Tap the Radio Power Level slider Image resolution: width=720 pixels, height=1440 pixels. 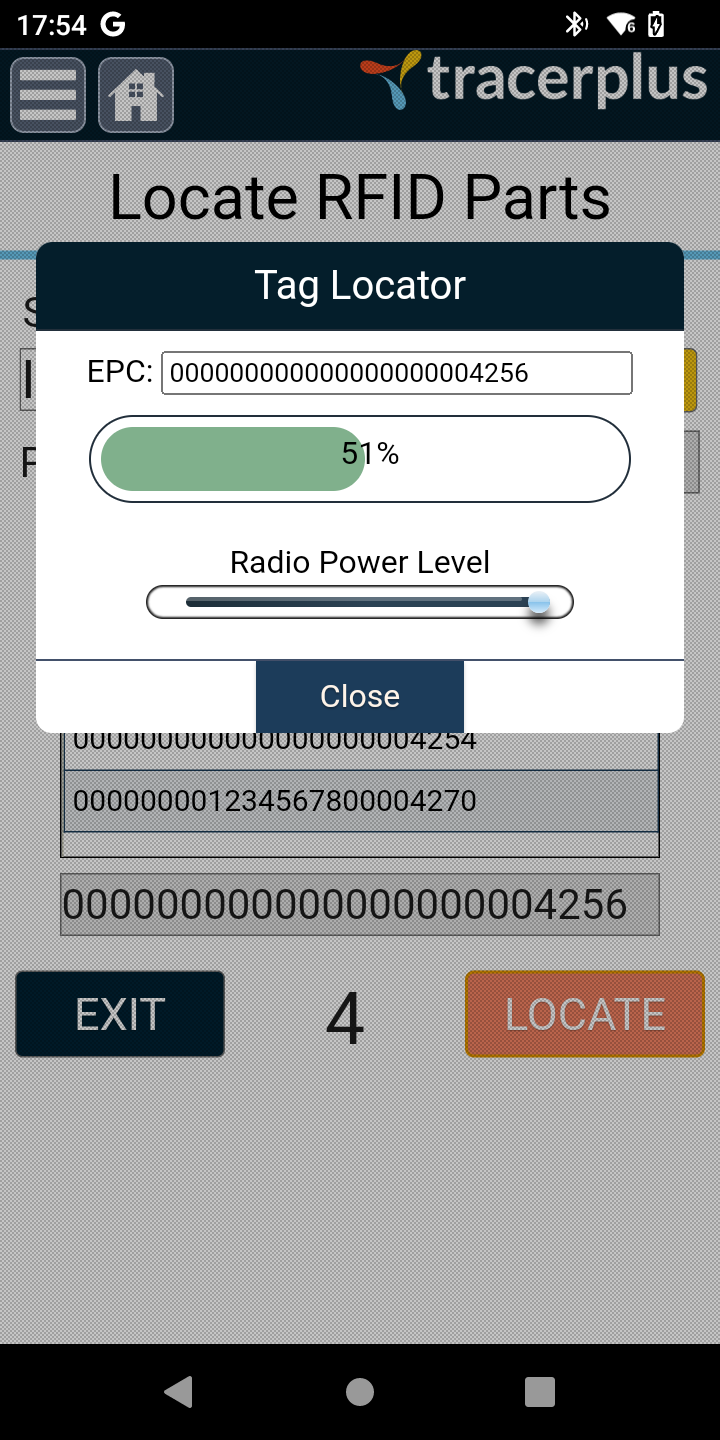tap(360, 602)
